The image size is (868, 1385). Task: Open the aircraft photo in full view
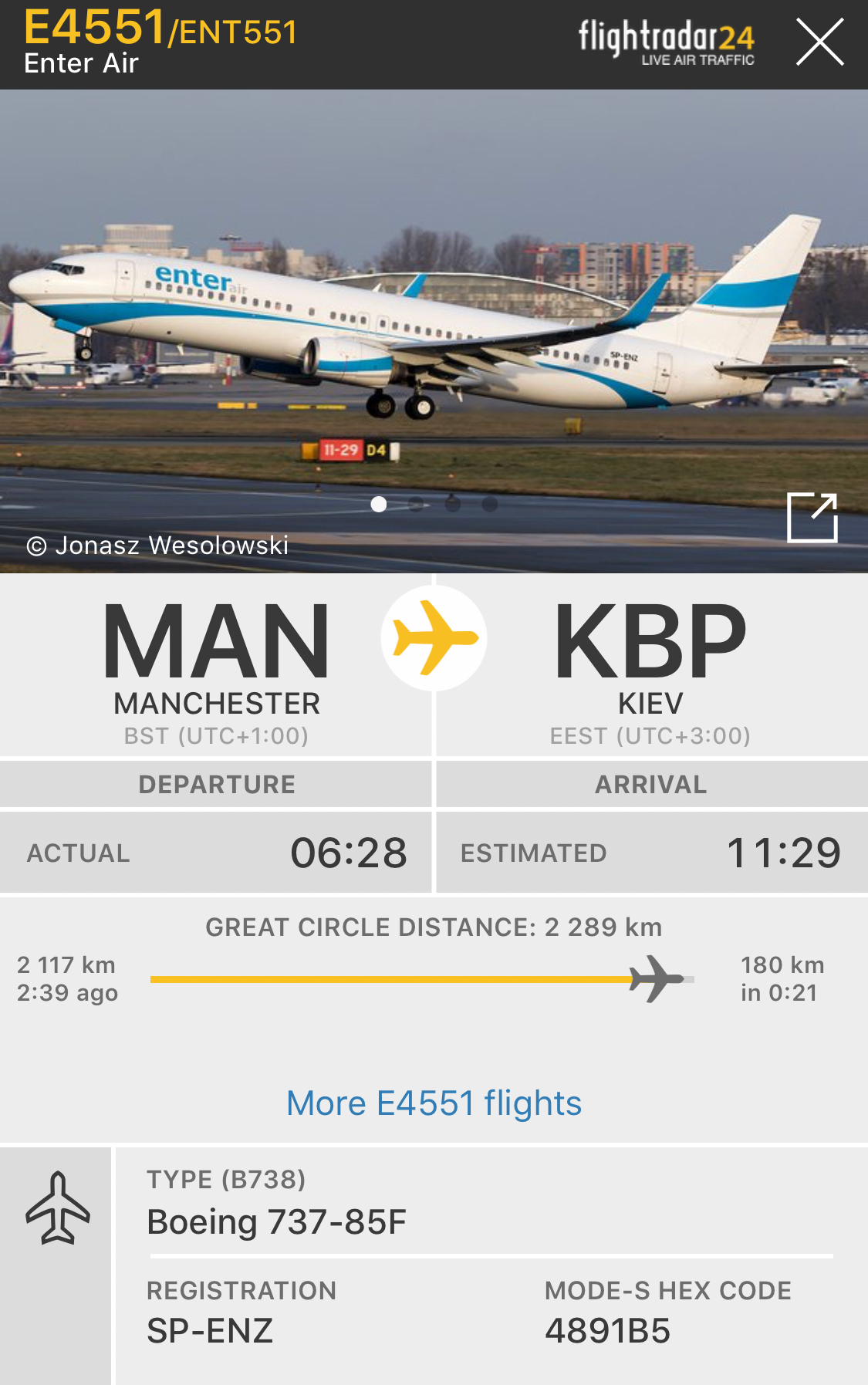pyautogui.click(x=812, y=517)
